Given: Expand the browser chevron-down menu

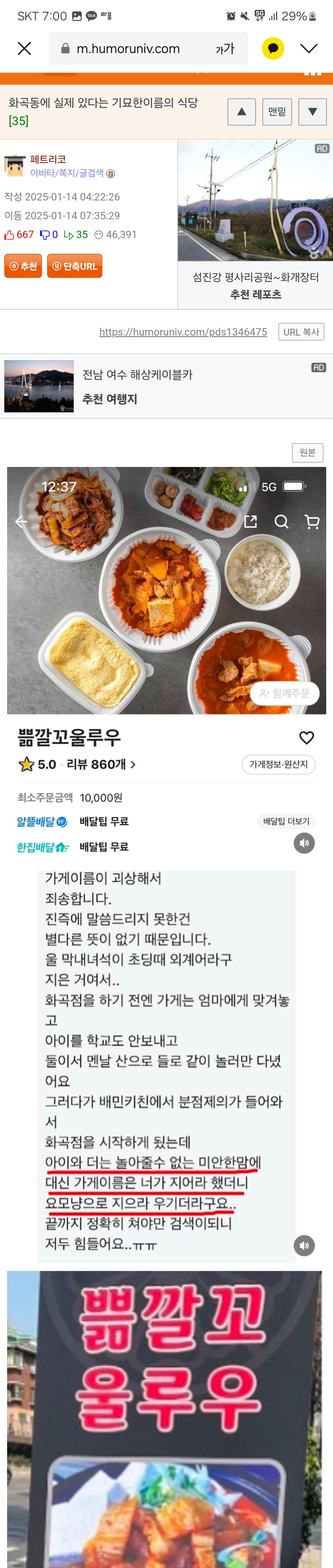Looking at the screenshot, I should click(309, 49).
